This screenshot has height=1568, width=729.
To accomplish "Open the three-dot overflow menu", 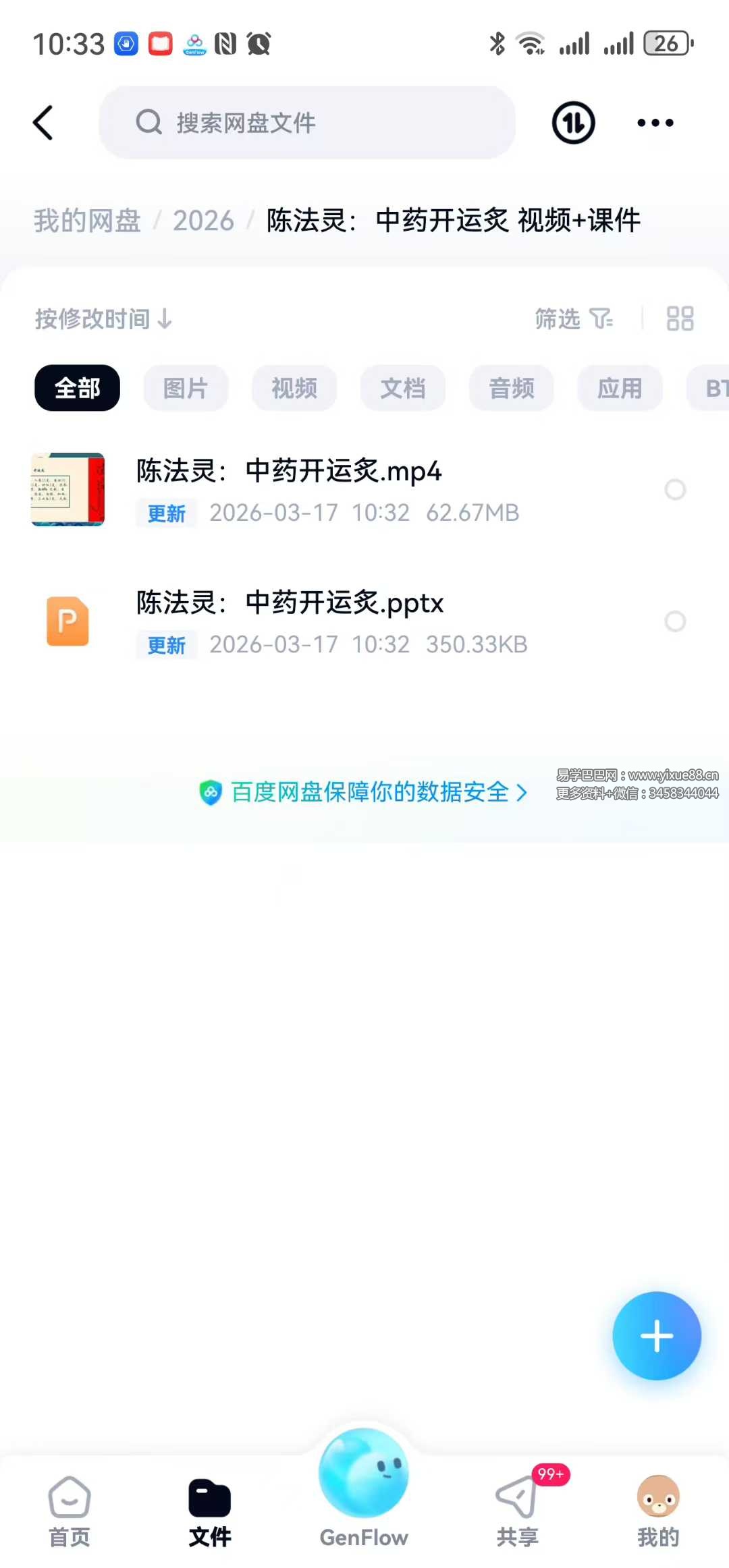I will click(655, 123).
